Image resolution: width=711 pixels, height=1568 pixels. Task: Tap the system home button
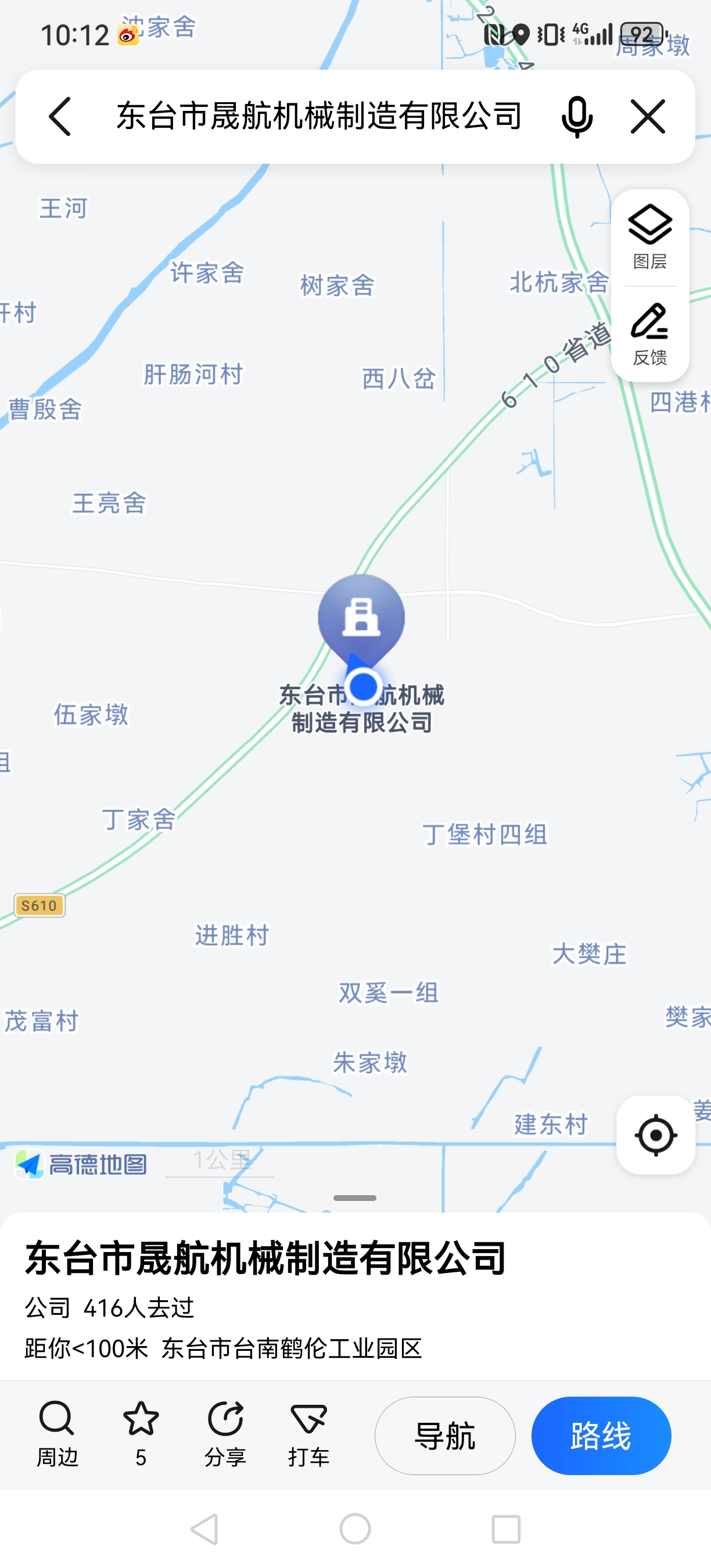click(355, 1529)
